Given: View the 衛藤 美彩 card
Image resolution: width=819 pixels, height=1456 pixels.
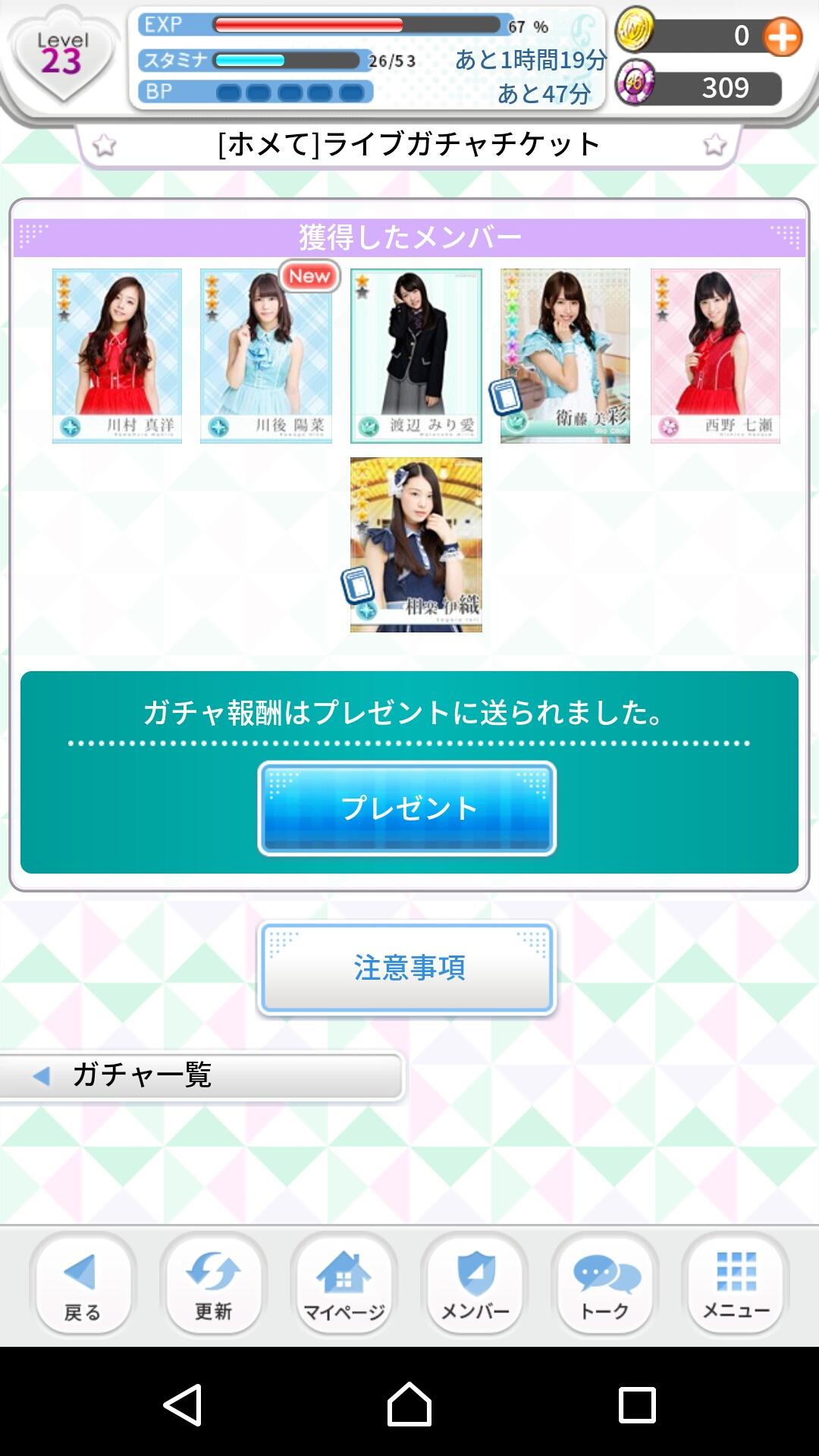Looking at the screenshot, I should (565, 356).
